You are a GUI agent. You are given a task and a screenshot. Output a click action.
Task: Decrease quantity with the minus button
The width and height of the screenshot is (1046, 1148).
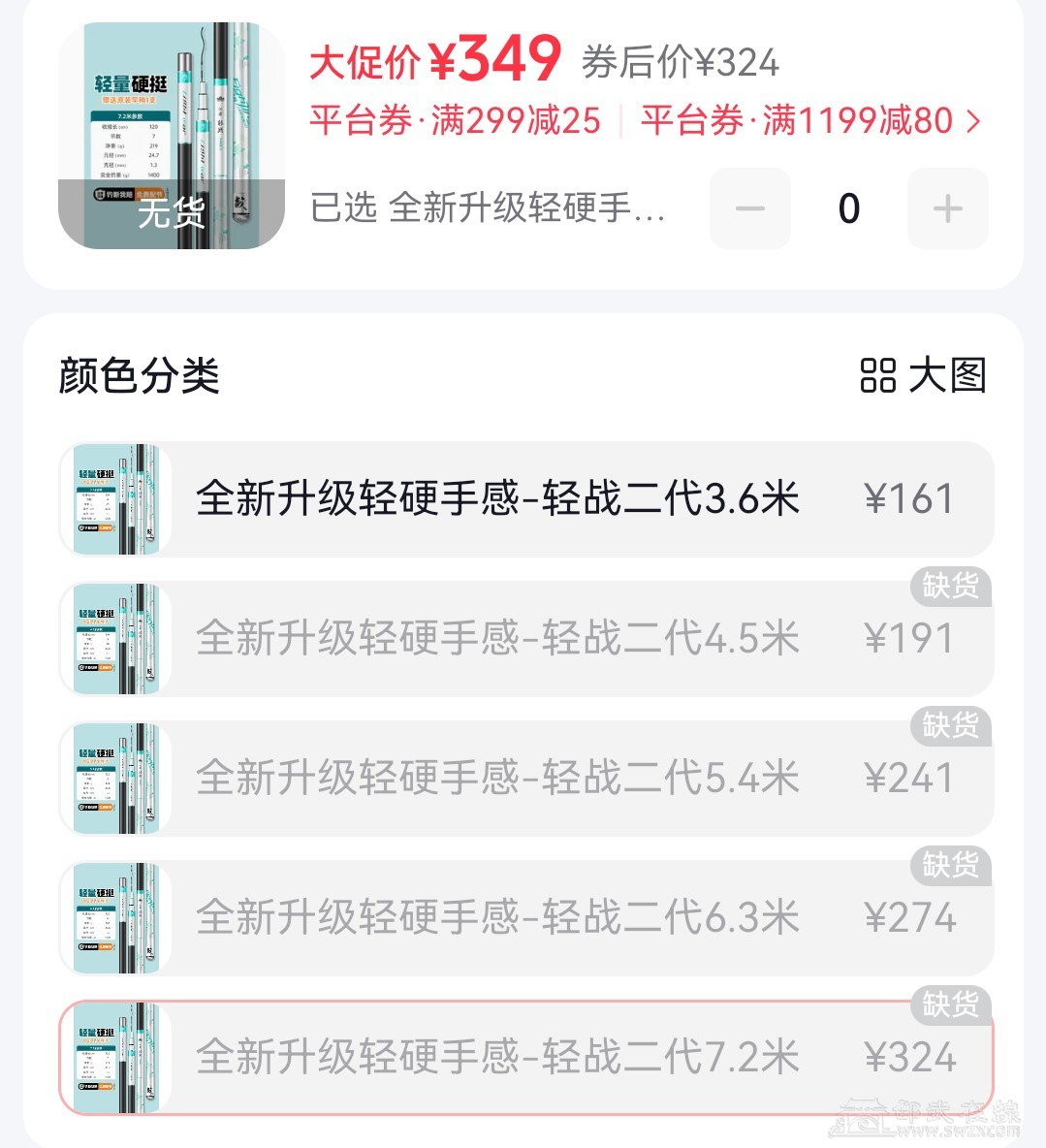tap(750, 208)
